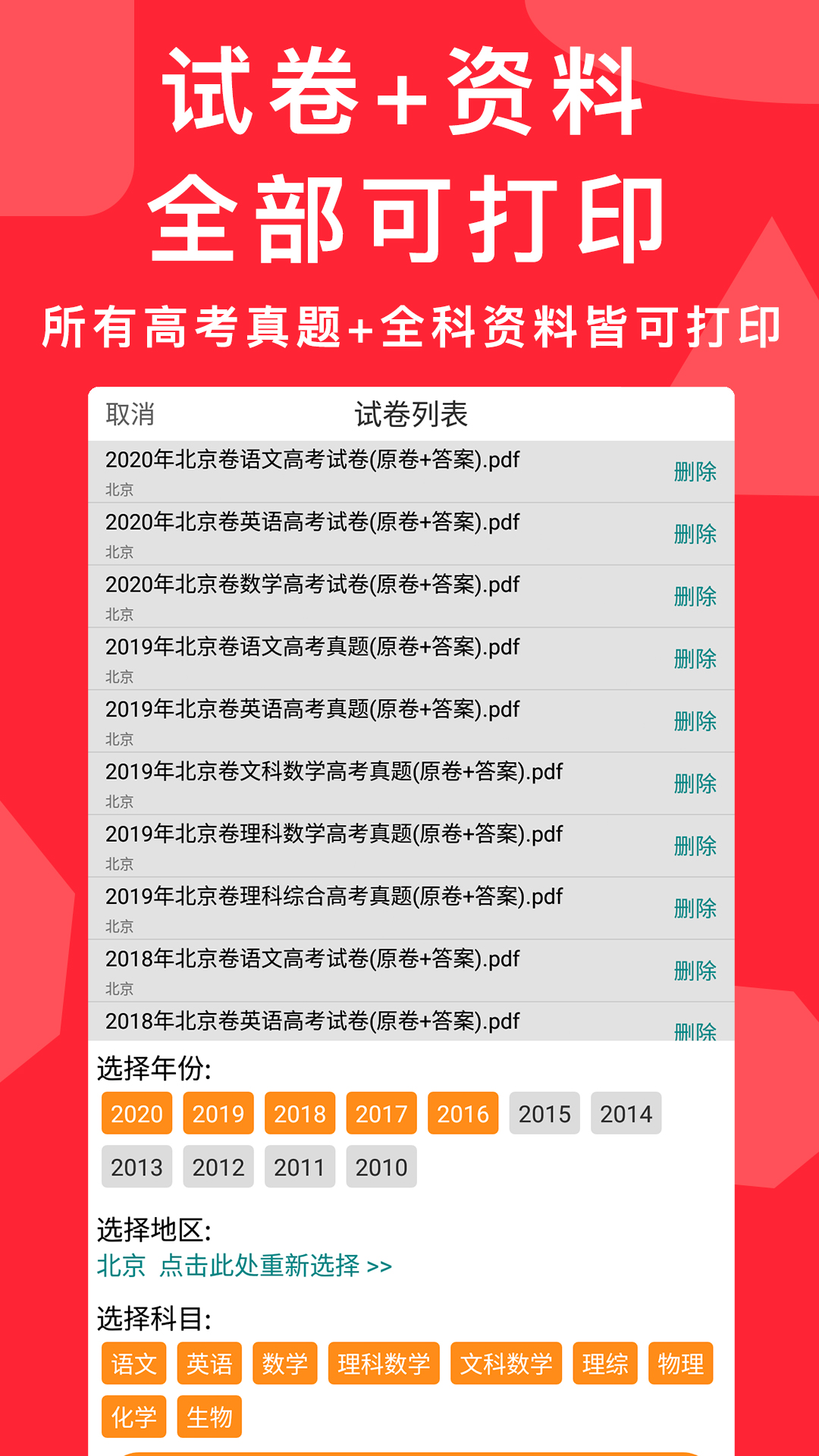Select the 2014 year chip
Image resolution: width=819 pixels, height=1456 pixels.
(626, 1113)
